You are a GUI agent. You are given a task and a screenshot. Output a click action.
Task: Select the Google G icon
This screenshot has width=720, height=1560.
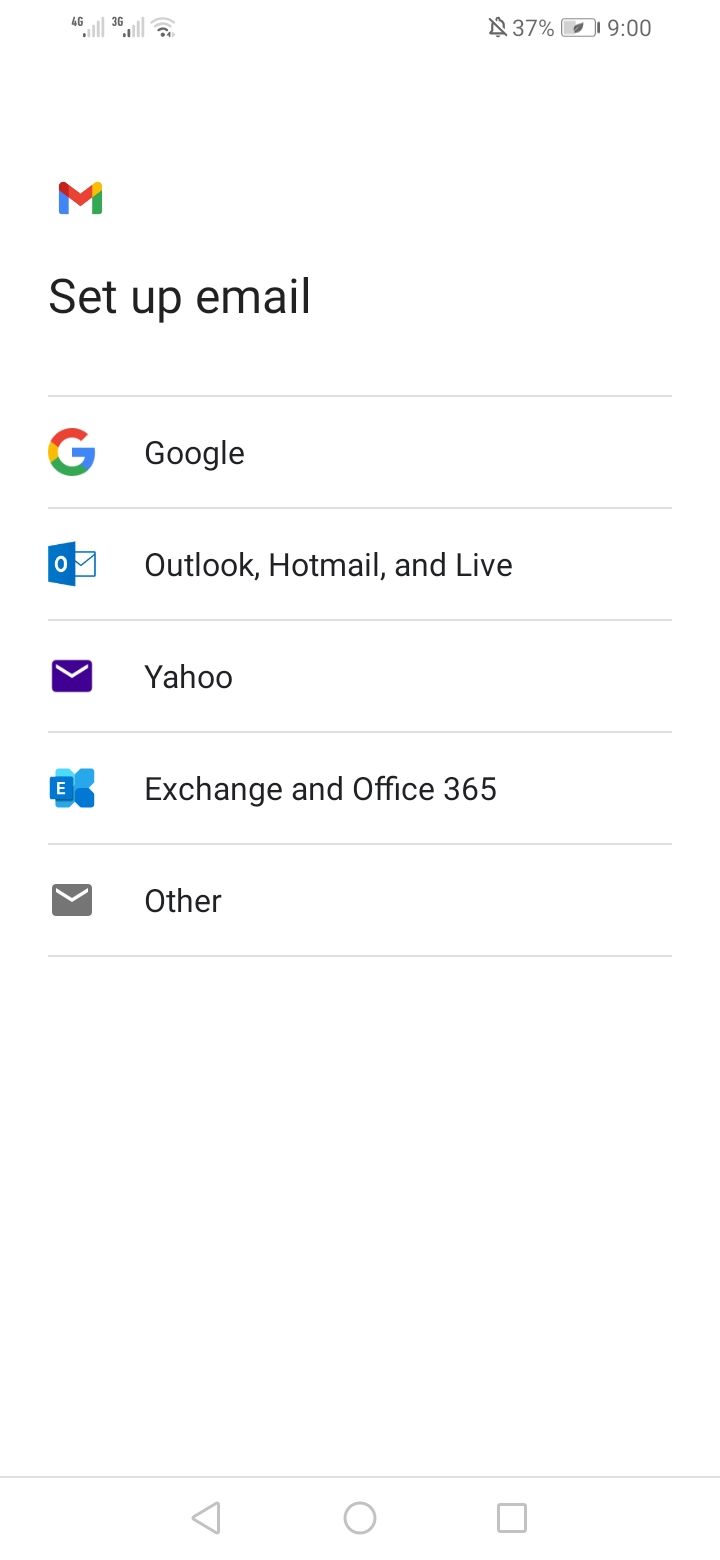click(x=71, y=452)
